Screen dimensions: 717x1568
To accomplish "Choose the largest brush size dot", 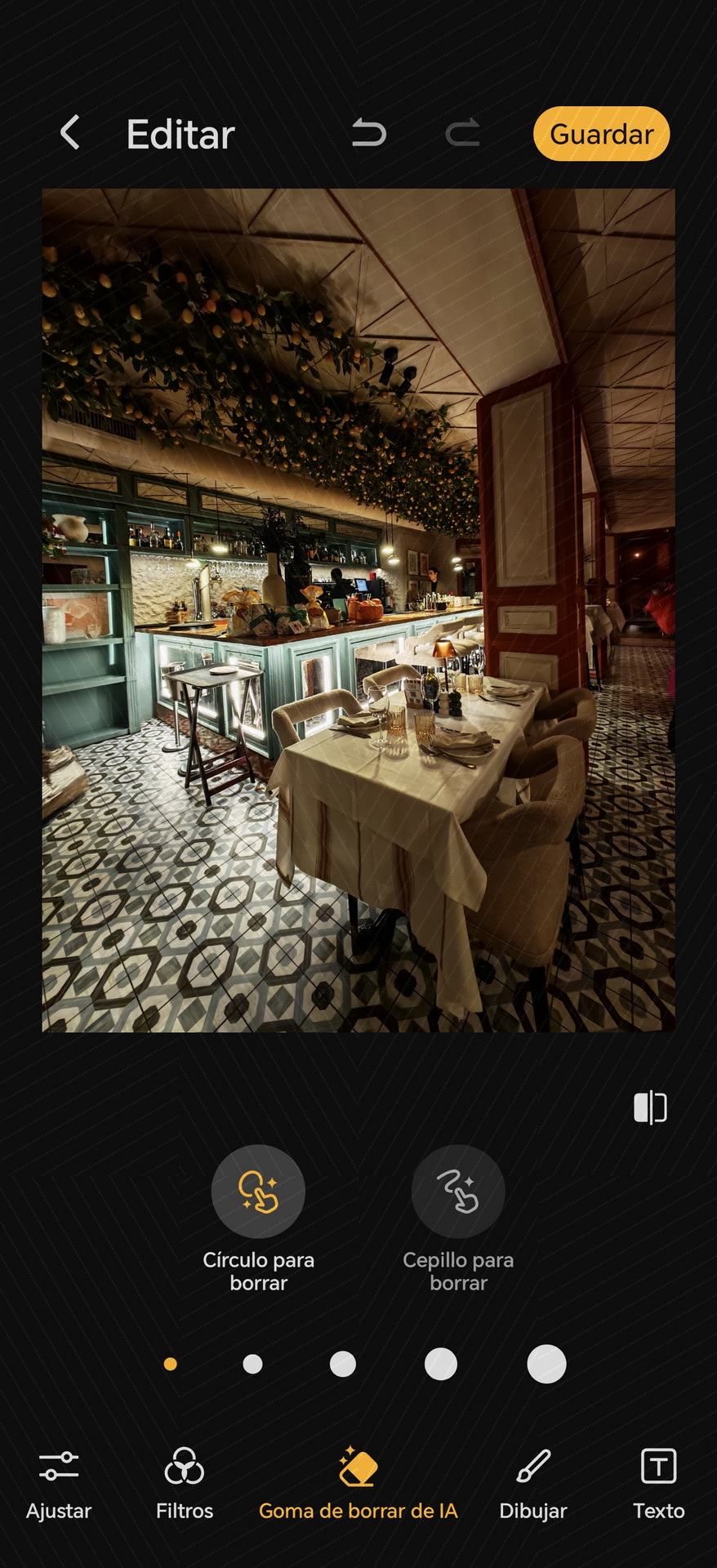I will pyautogui.click(x=546, y=1364).
